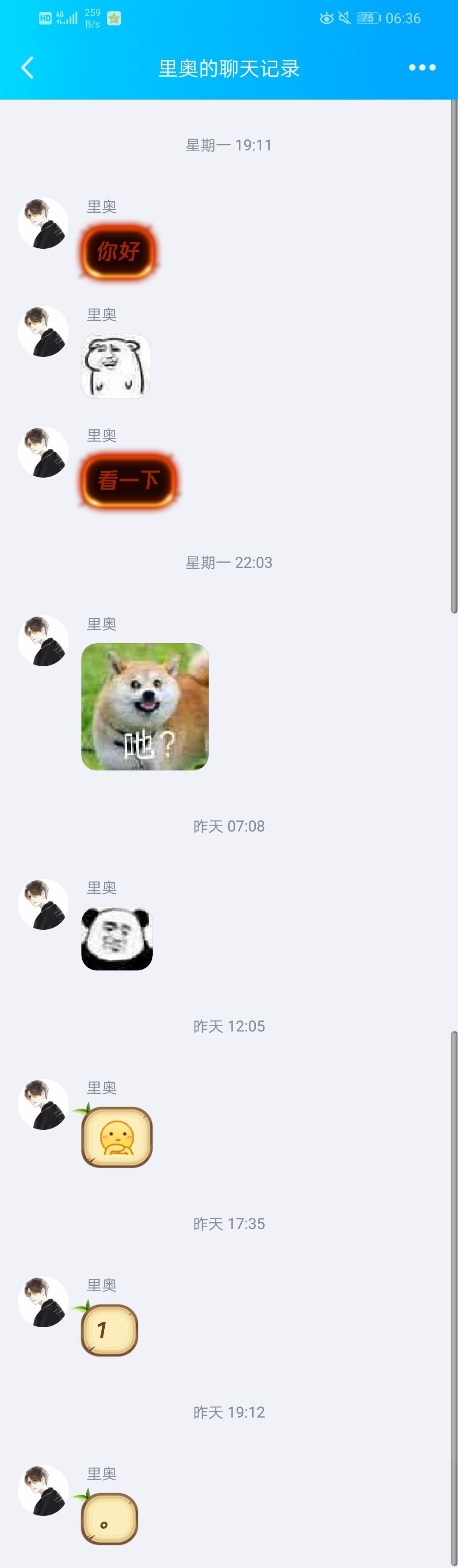Go back from 里奥的聊天记录
458x1568 pixels.
pyautogui.click(x=28, y=67)
